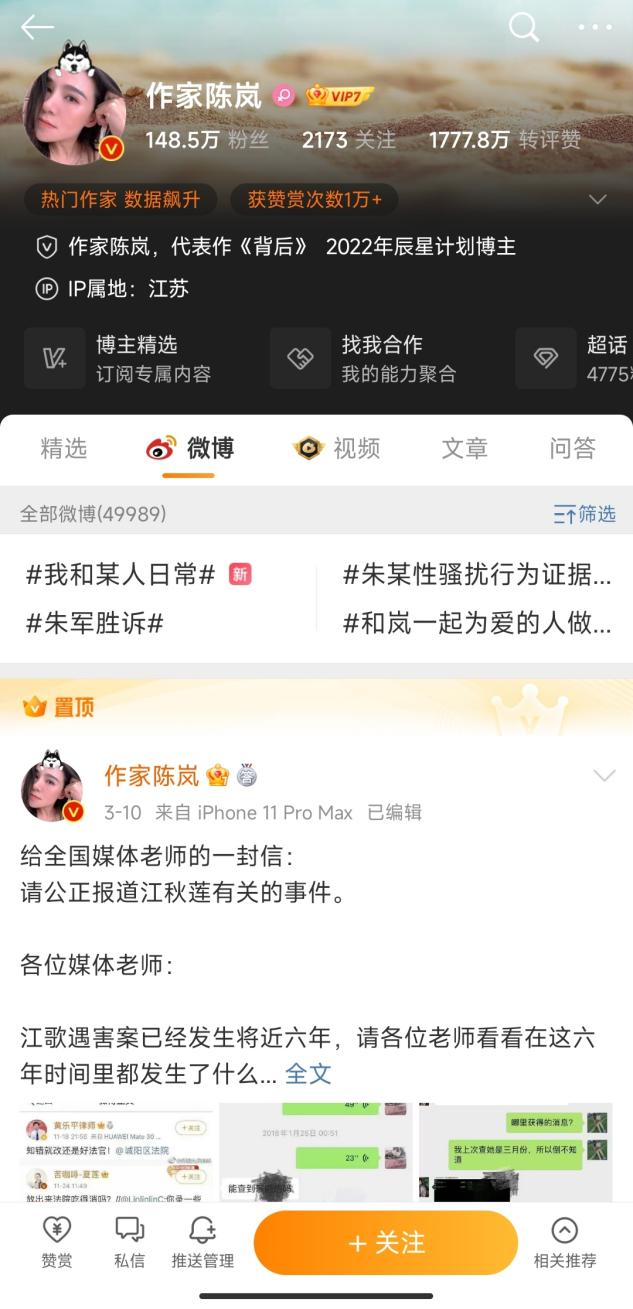This screenshot has height=1309, width=633.
Task: Tap 赞赏 to tip the author
Action: pyautogui.click(x=57, y=1243)
